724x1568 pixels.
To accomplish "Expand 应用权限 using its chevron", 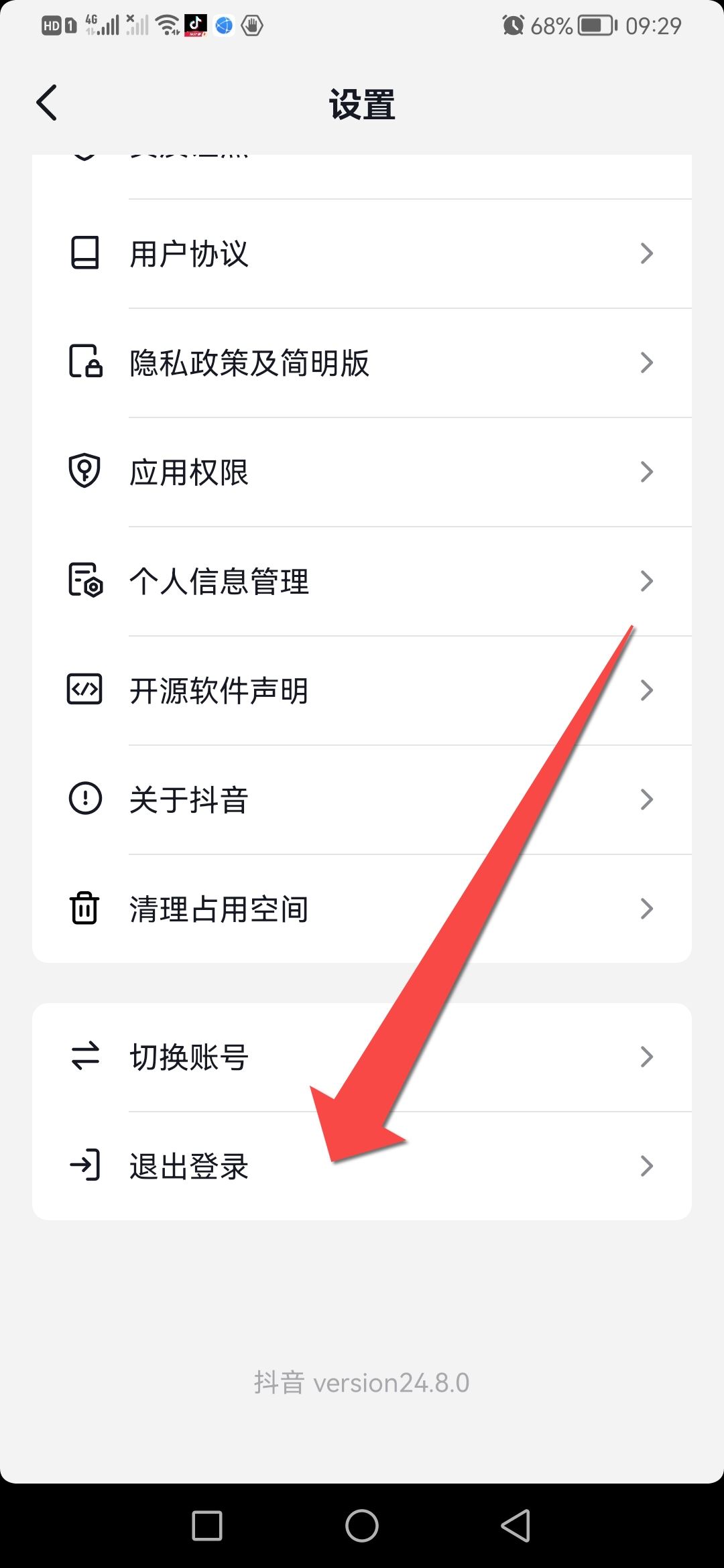I will (646, 471).
